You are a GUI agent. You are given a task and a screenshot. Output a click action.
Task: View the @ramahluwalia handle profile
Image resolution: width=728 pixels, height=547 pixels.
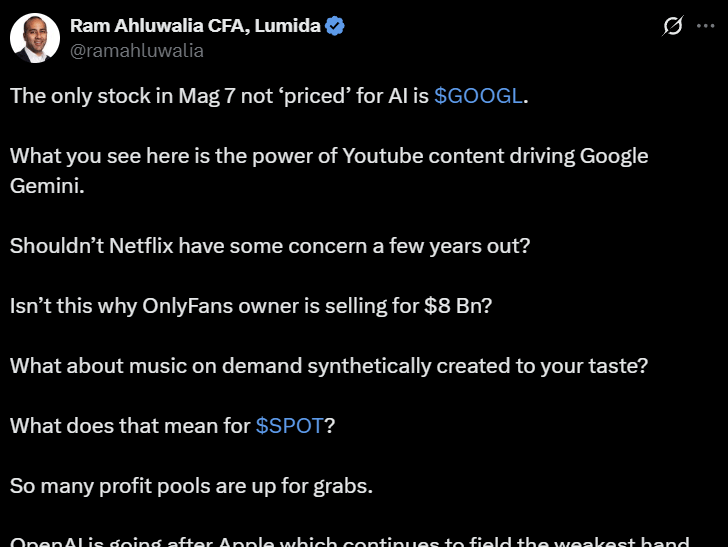pos(135,51)
